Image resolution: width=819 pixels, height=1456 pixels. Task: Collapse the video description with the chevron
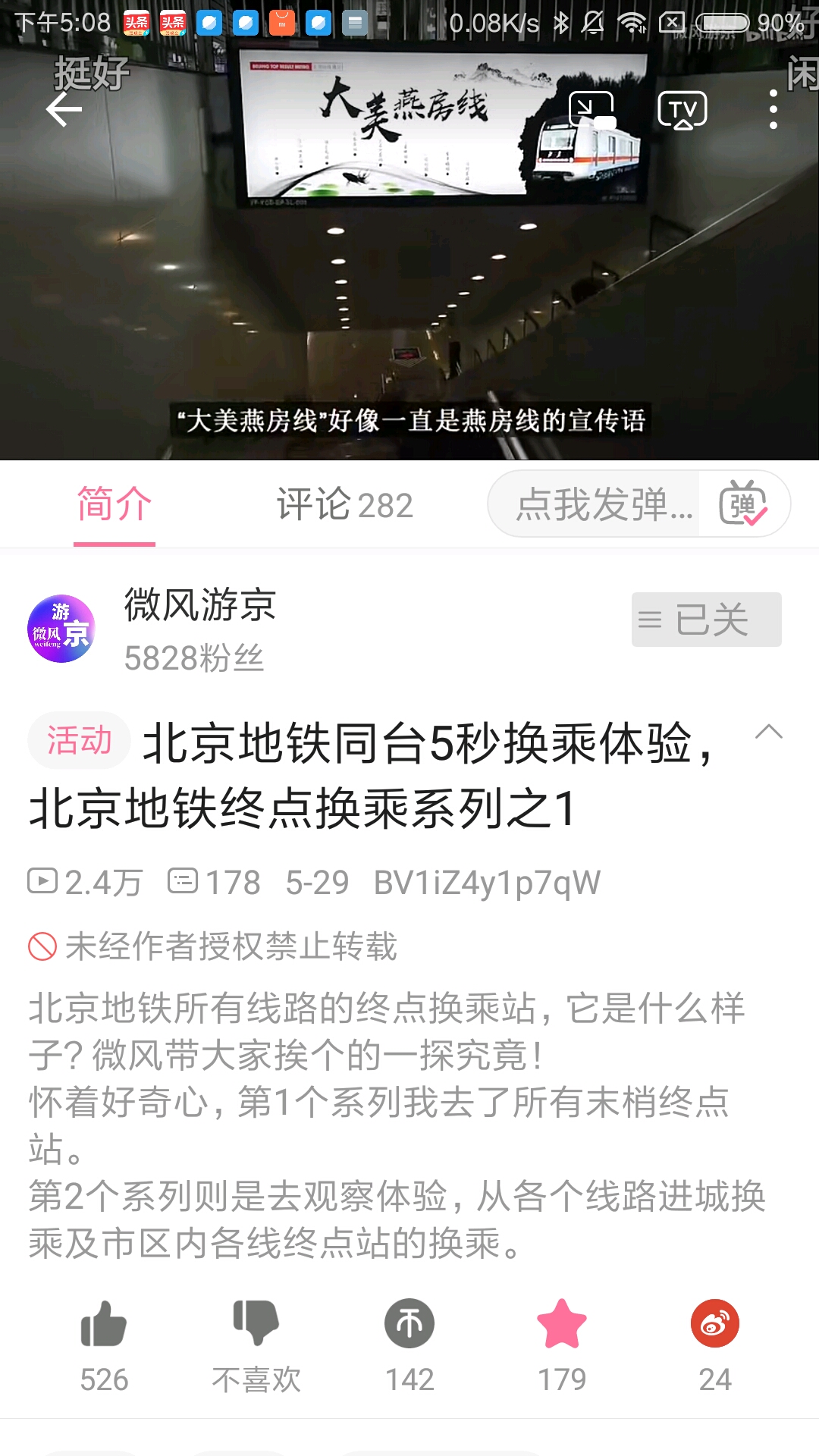(x=769, y=733)
